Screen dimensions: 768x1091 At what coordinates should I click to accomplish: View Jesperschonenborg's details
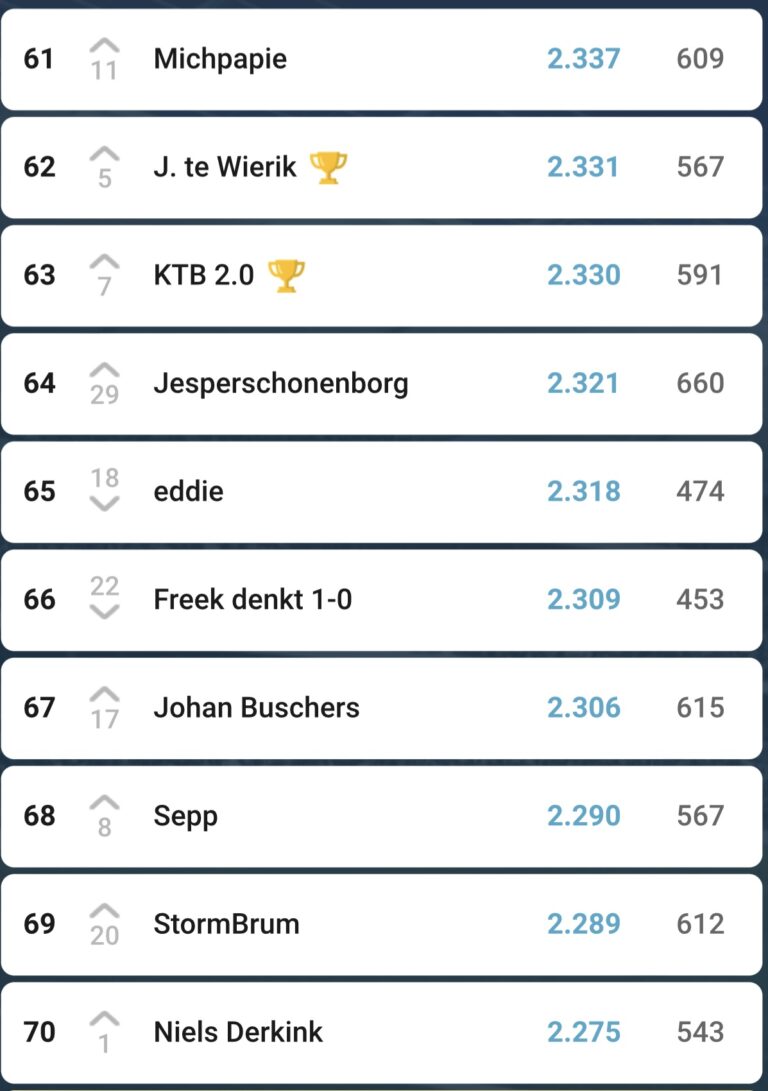point(280,383)
